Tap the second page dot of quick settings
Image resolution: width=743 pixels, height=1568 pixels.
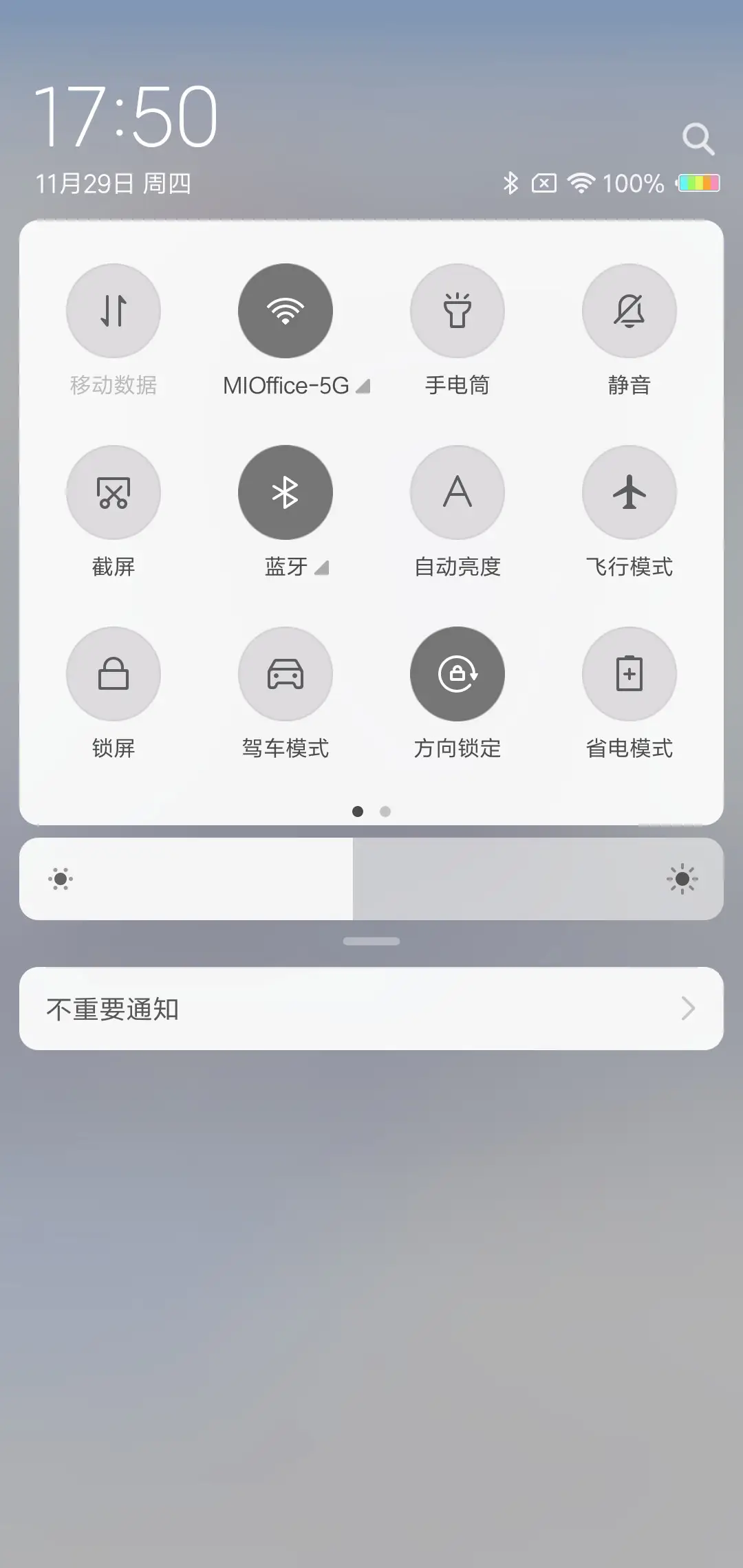[385, 812]
